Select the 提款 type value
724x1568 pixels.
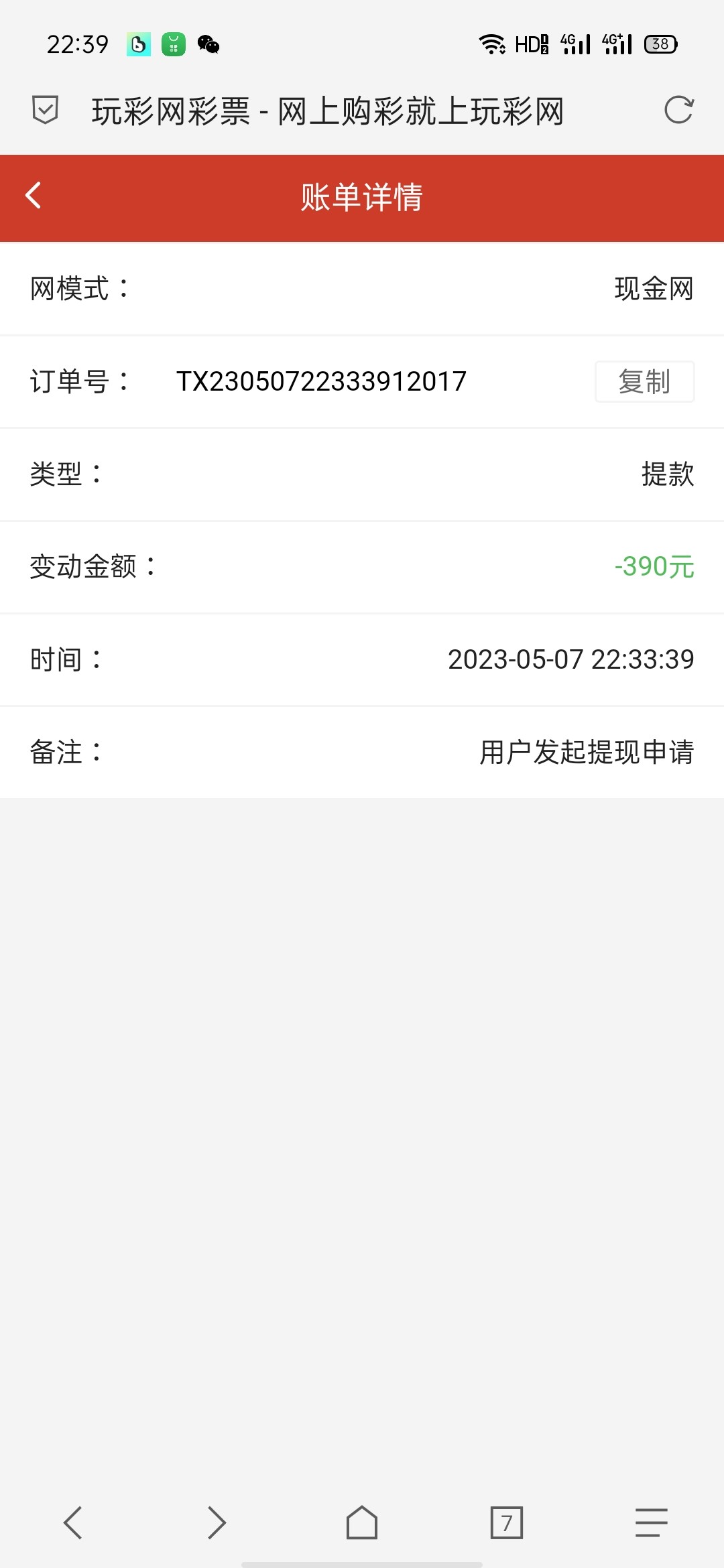669,474
